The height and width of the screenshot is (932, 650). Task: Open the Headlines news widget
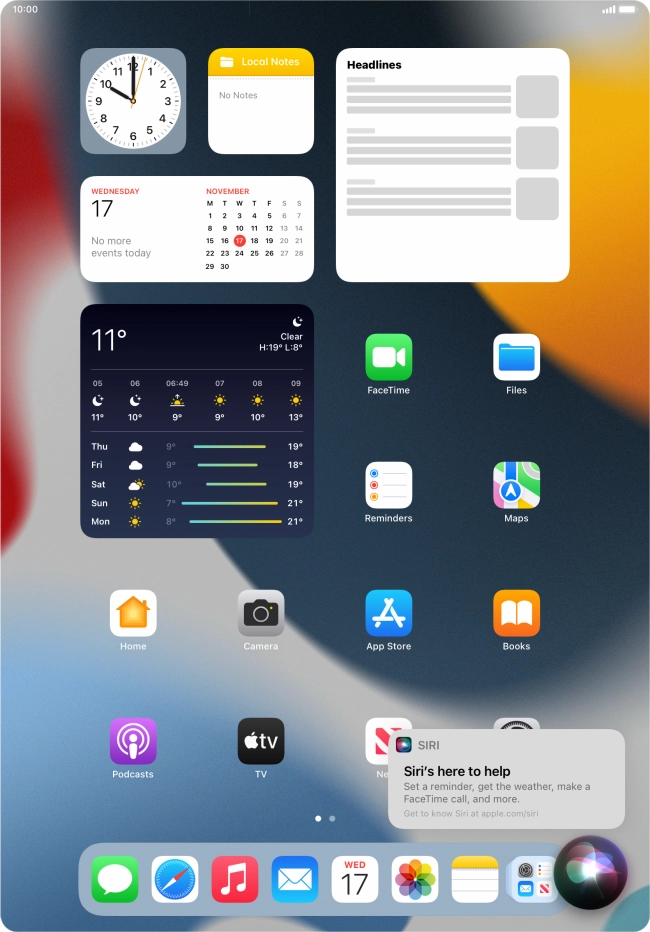pos(452,165)
